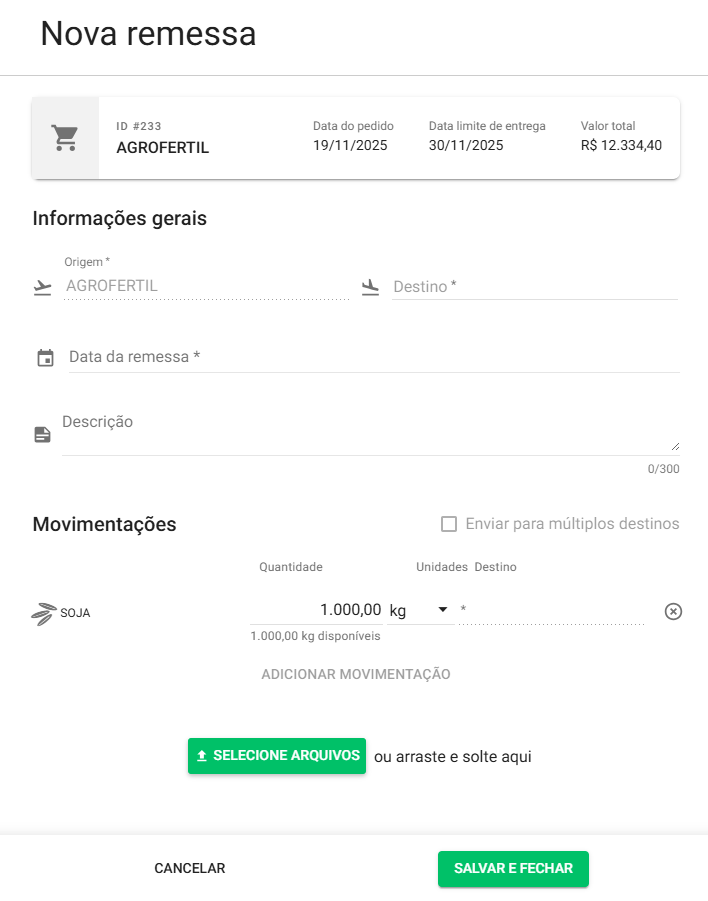The image size is (708, 901).
Task: Check Enviar para múltiplos destinos
Action: (449, 524)
